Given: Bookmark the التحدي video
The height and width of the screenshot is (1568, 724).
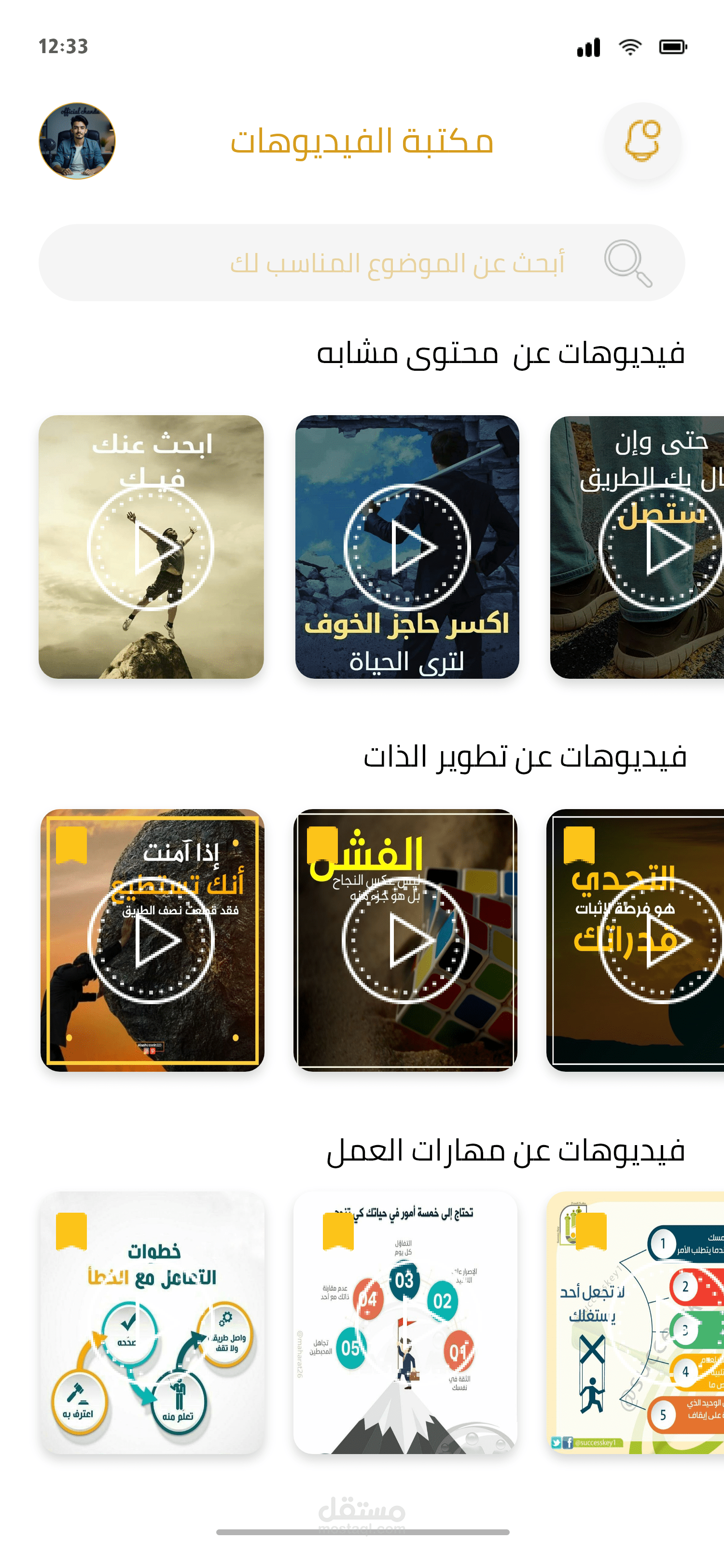Looking at the screenshot, I should click(579, 845).
